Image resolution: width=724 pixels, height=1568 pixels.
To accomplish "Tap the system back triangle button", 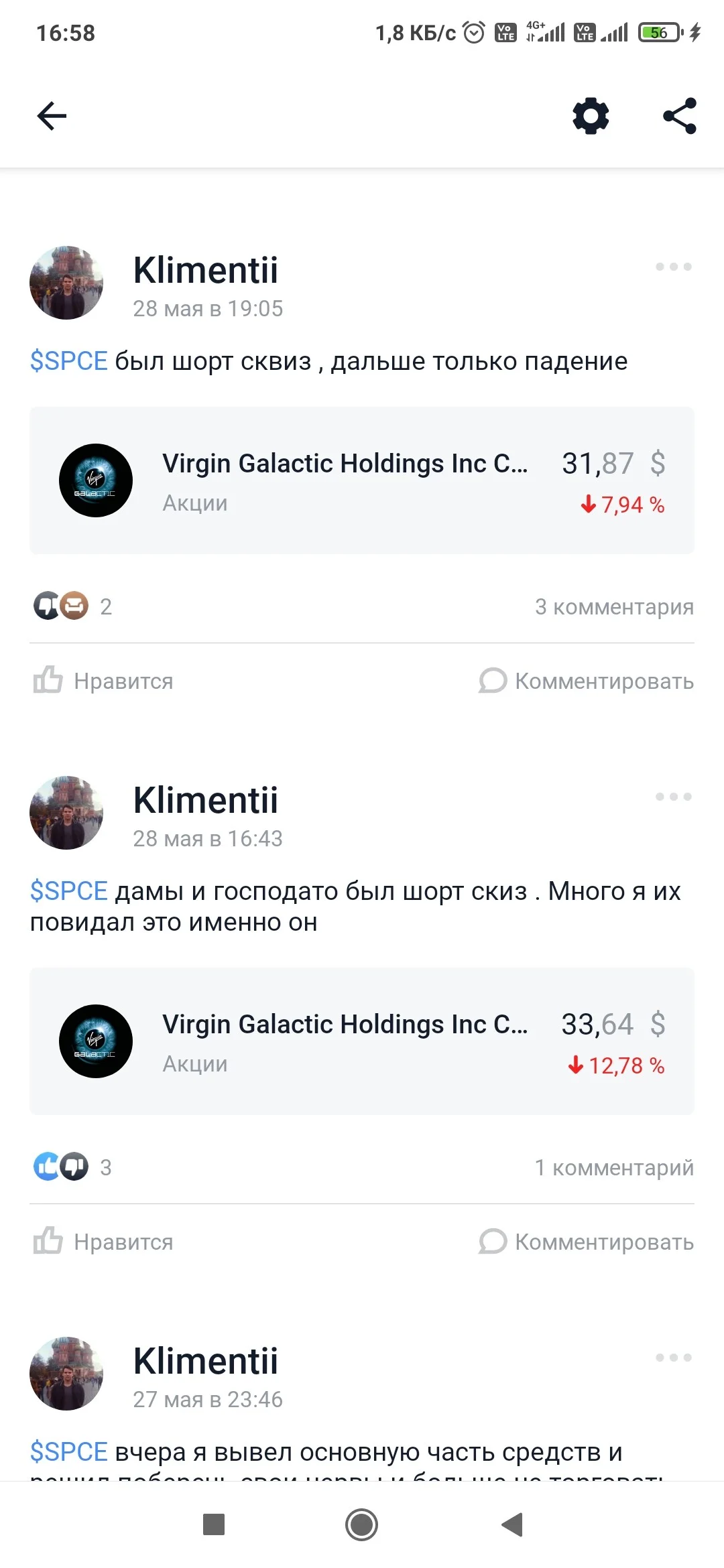I will 511,1524.
